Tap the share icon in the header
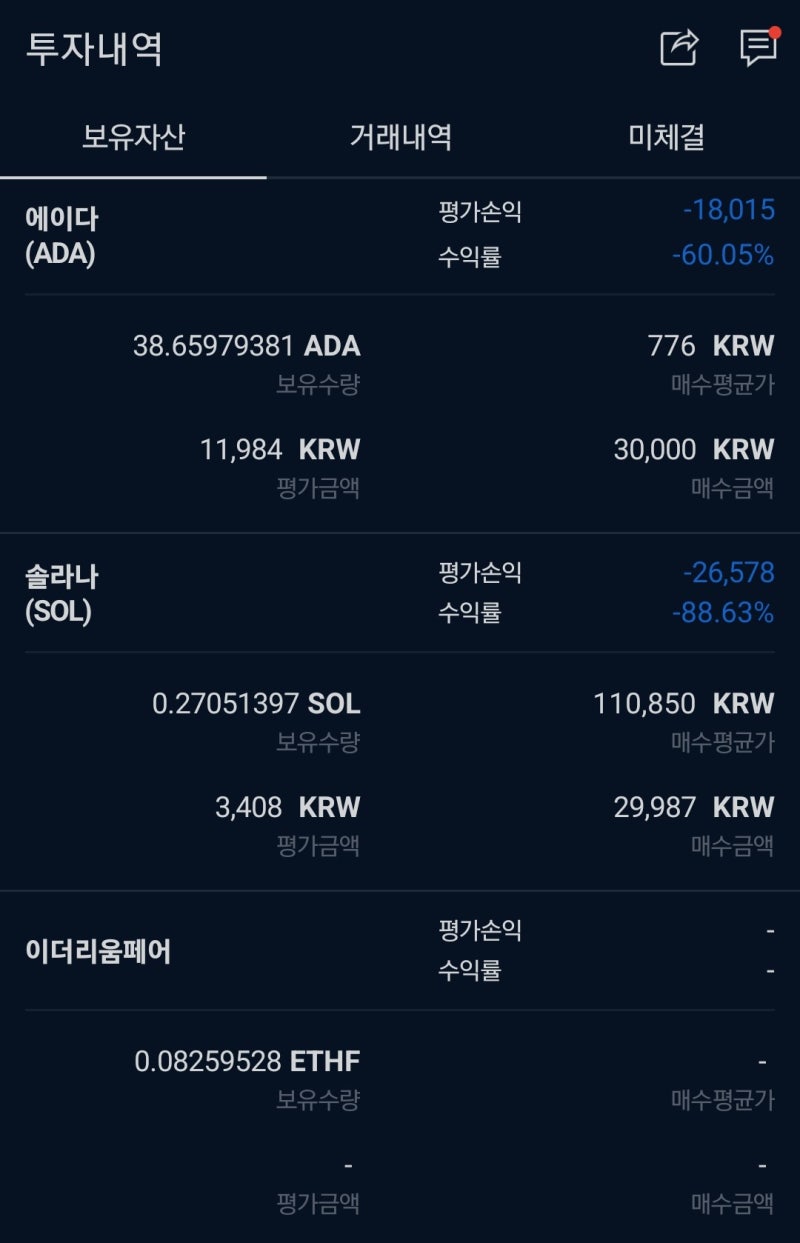Viewport: 800px width, 1243px height. (679, 48)
